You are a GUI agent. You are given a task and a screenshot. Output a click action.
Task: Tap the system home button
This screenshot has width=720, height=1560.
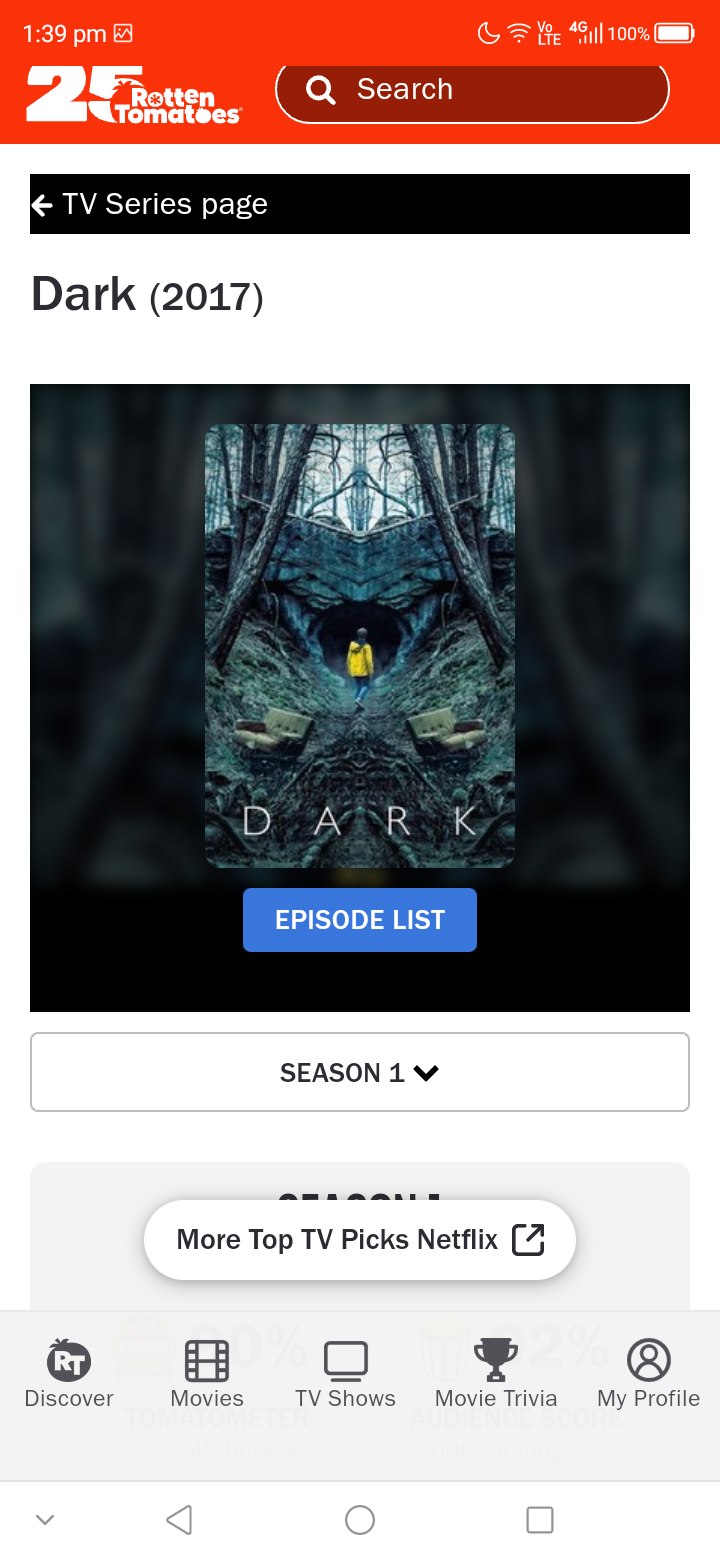pyautogui.click(x=360, y=1520)
